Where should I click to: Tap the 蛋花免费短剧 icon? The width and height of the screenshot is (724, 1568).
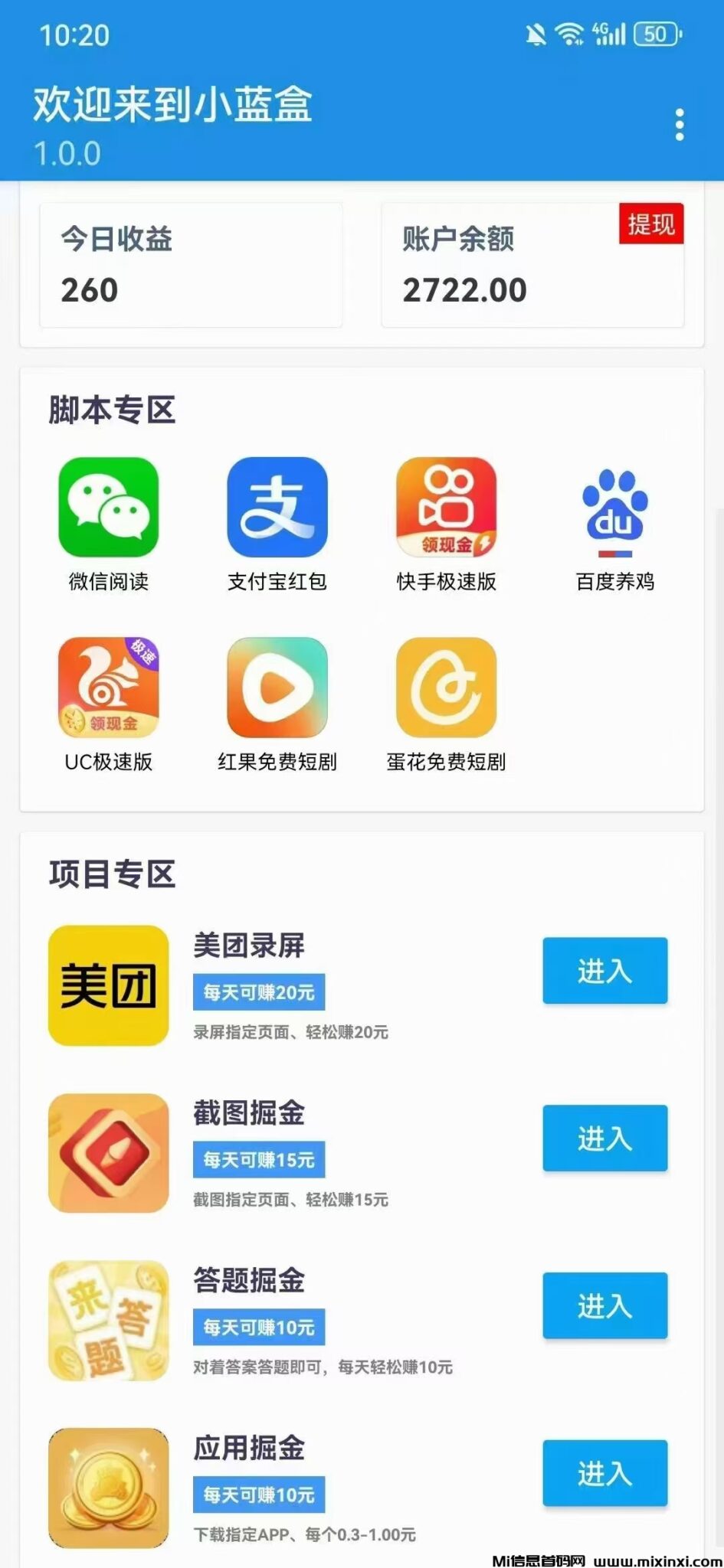(446, 687)
